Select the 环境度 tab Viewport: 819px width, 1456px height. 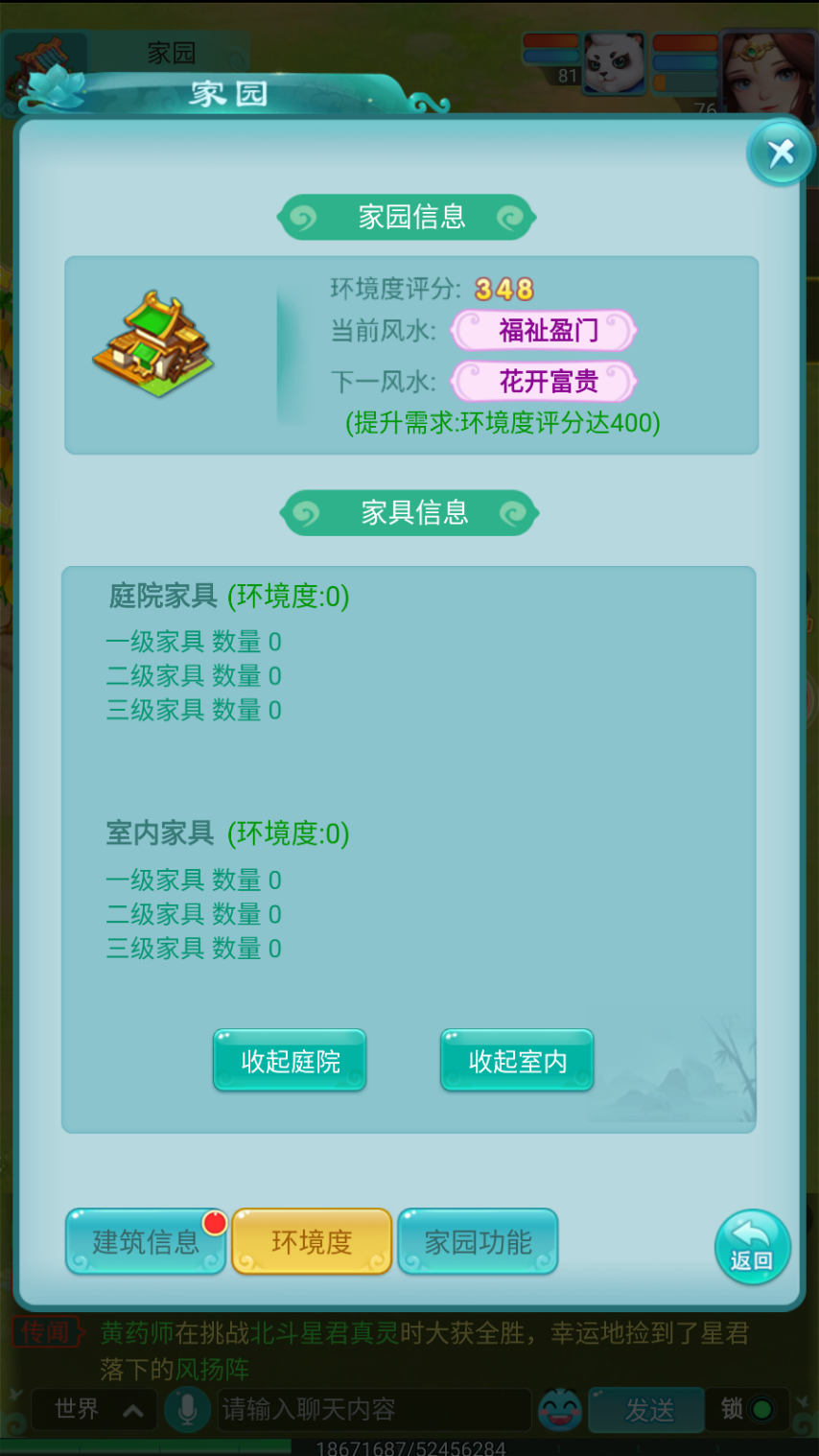pyautogui.click(x=312, y=1242)
